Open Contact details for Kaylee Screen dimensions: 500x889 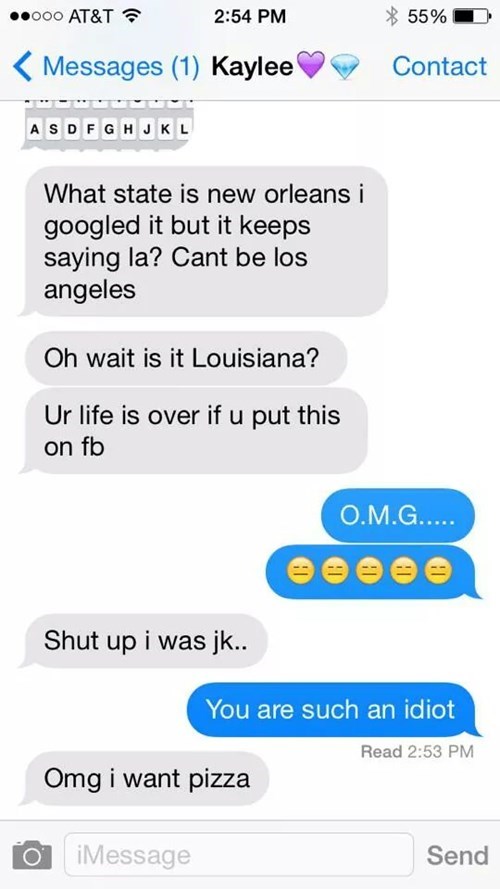(x=439, y=66)
